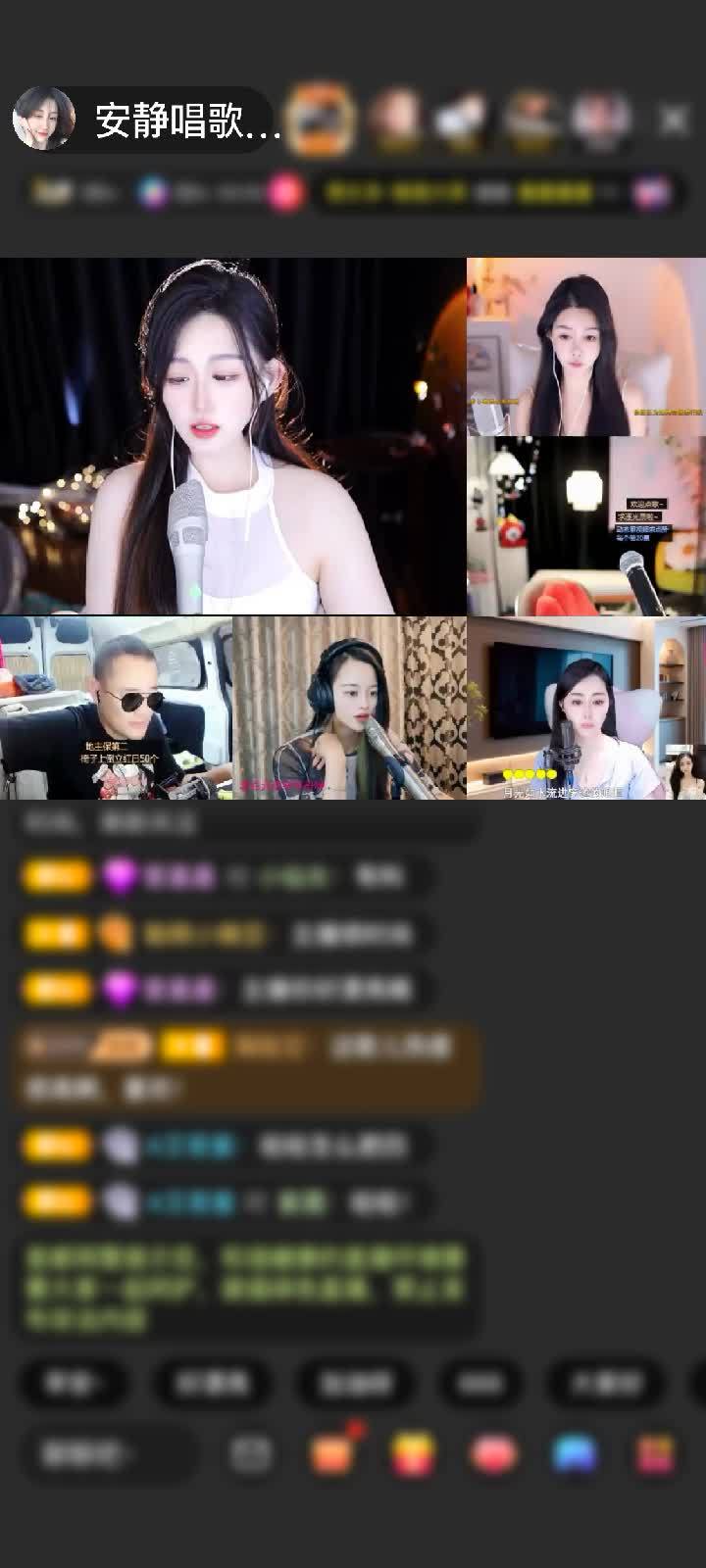View the top-ranked viewer avatar with gold frame
Image resolution: width=706 pixels, height=1568 pixels.
click(x=321, y=119)
